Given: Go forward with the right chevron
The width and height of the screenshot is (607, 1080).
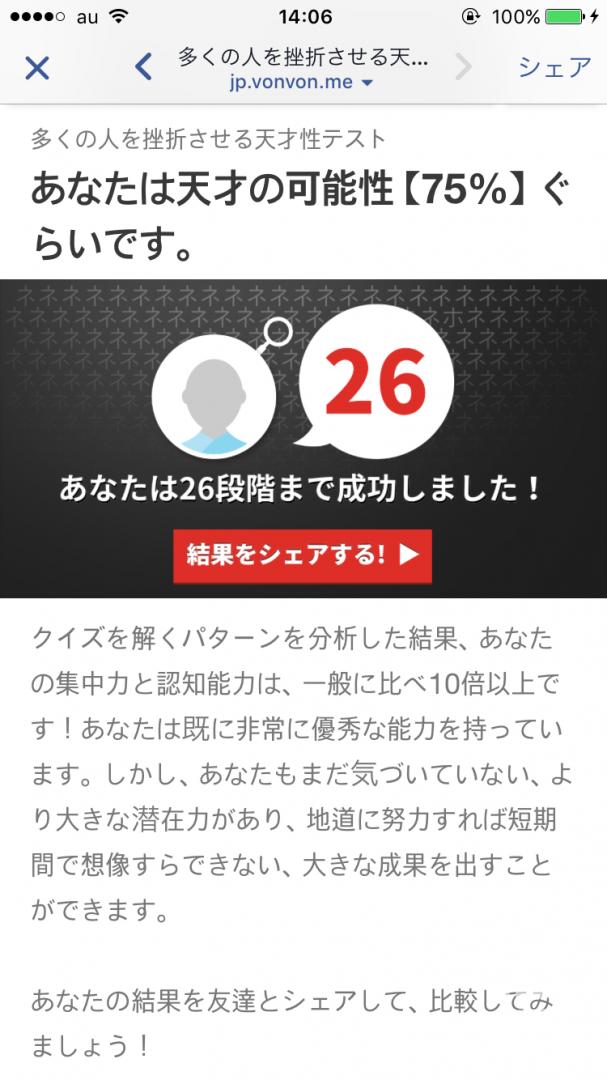Looking at the screenshot, I should coord(464,68).
